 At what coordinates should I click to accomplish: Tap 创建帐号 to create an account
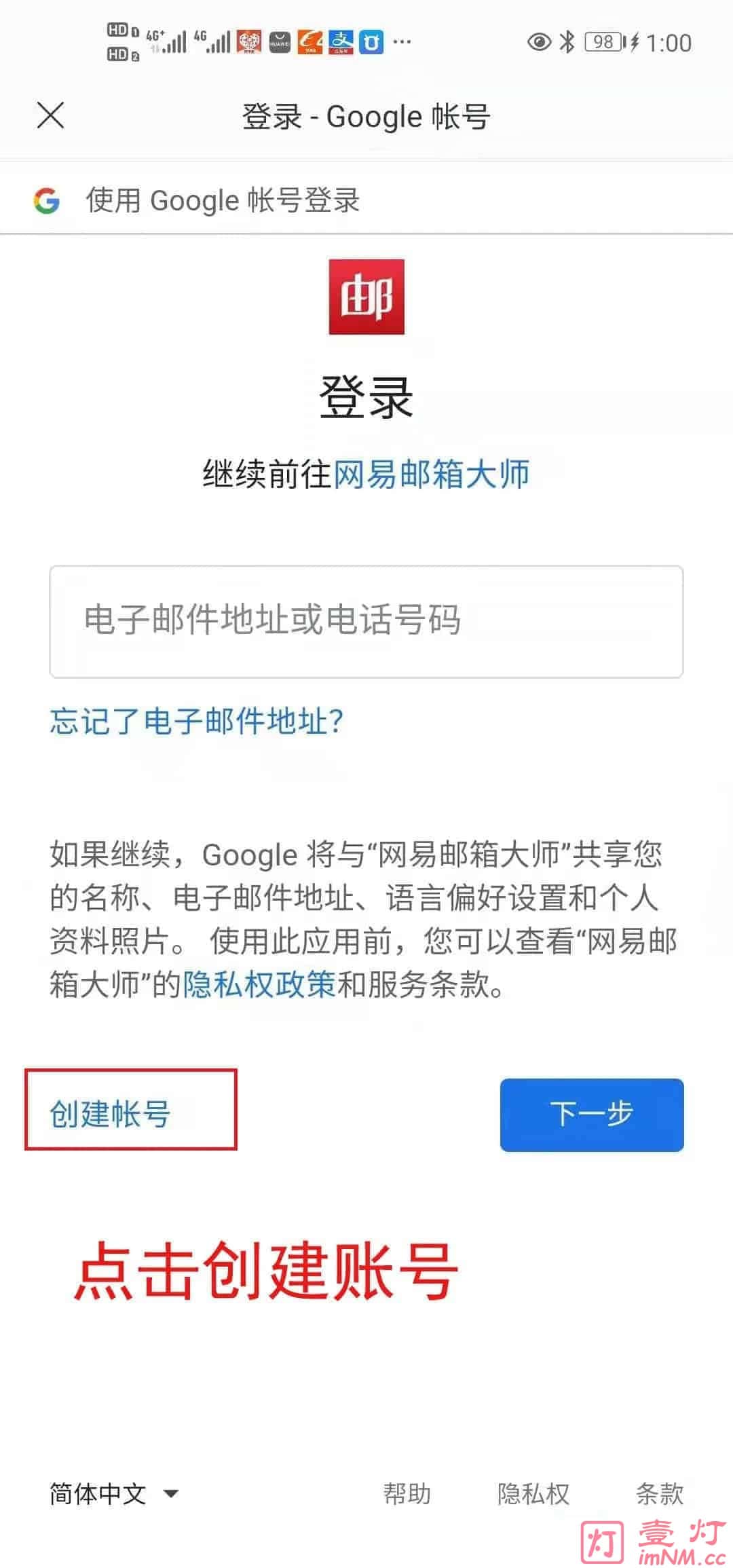tap(110, 1114)
